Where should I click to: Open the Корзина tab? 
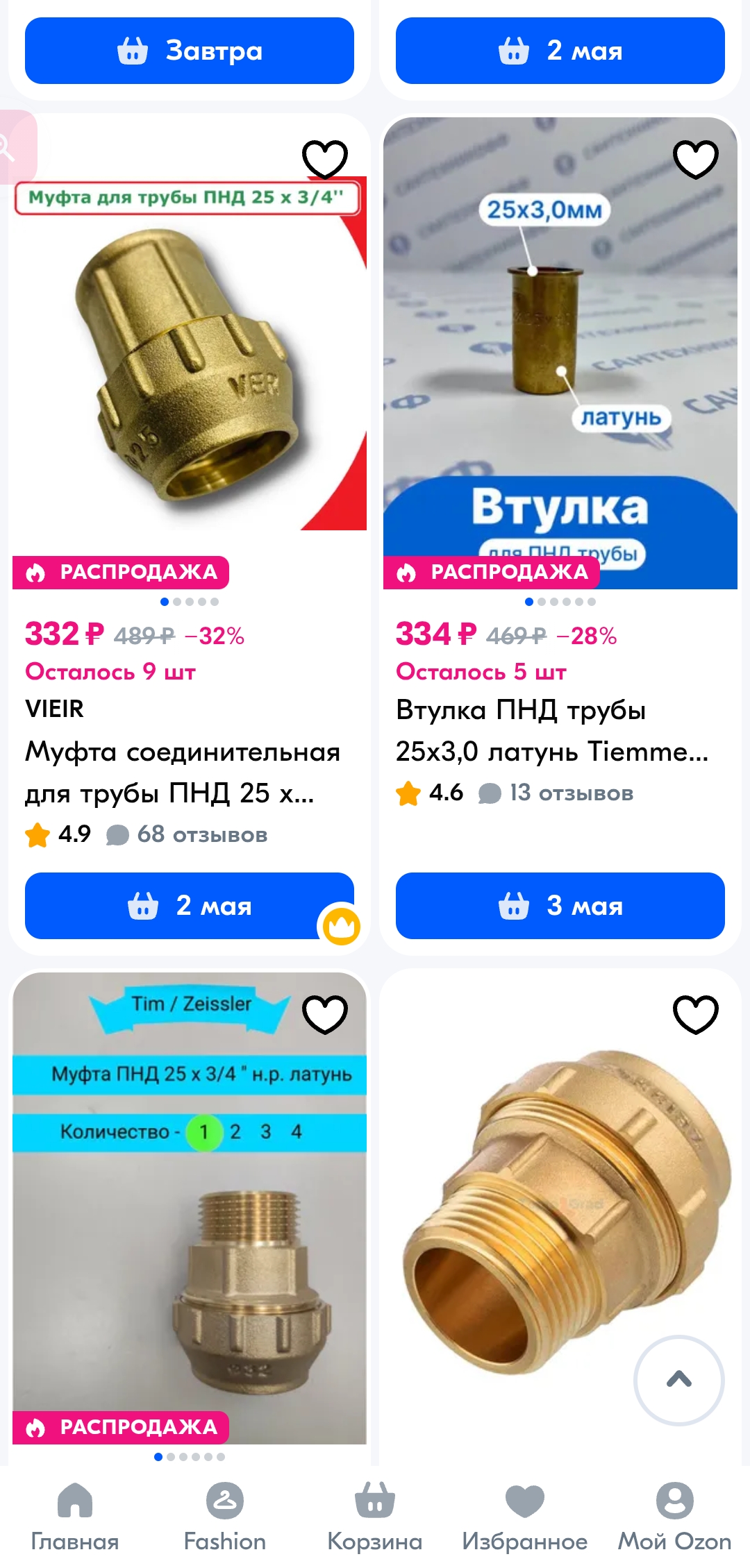(375, 1517)
